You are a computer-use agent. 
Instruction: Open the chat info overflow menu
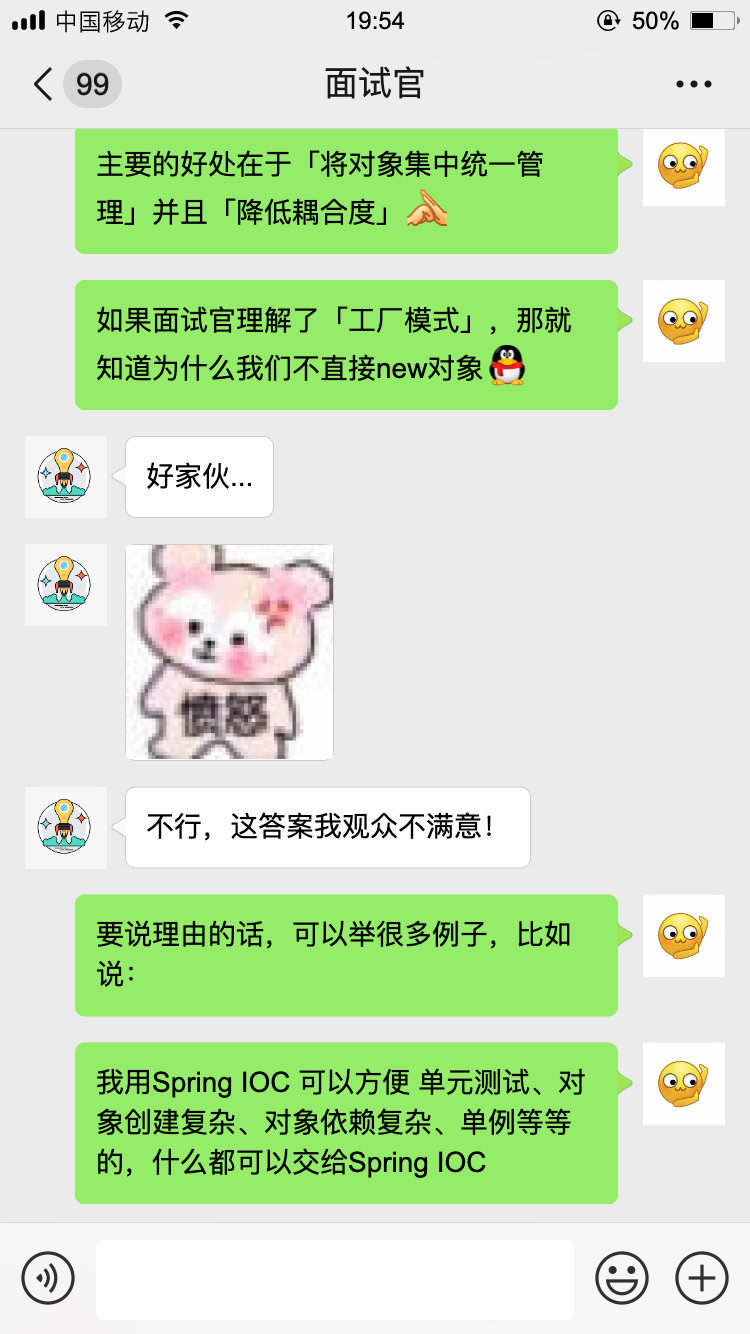693,85
